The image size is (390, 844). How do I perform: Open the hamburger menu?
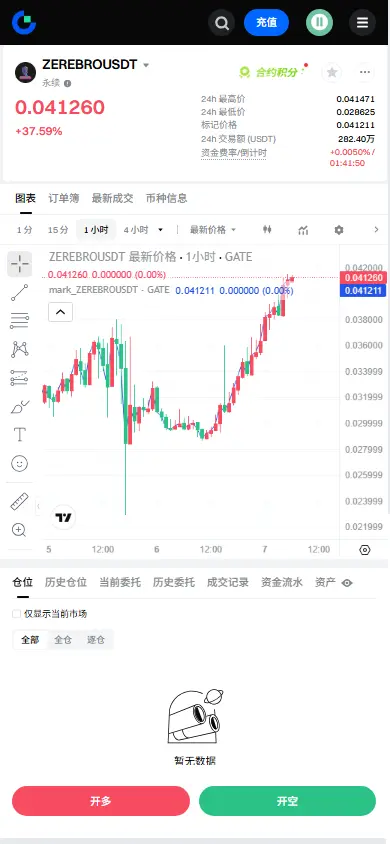point(363,23)
